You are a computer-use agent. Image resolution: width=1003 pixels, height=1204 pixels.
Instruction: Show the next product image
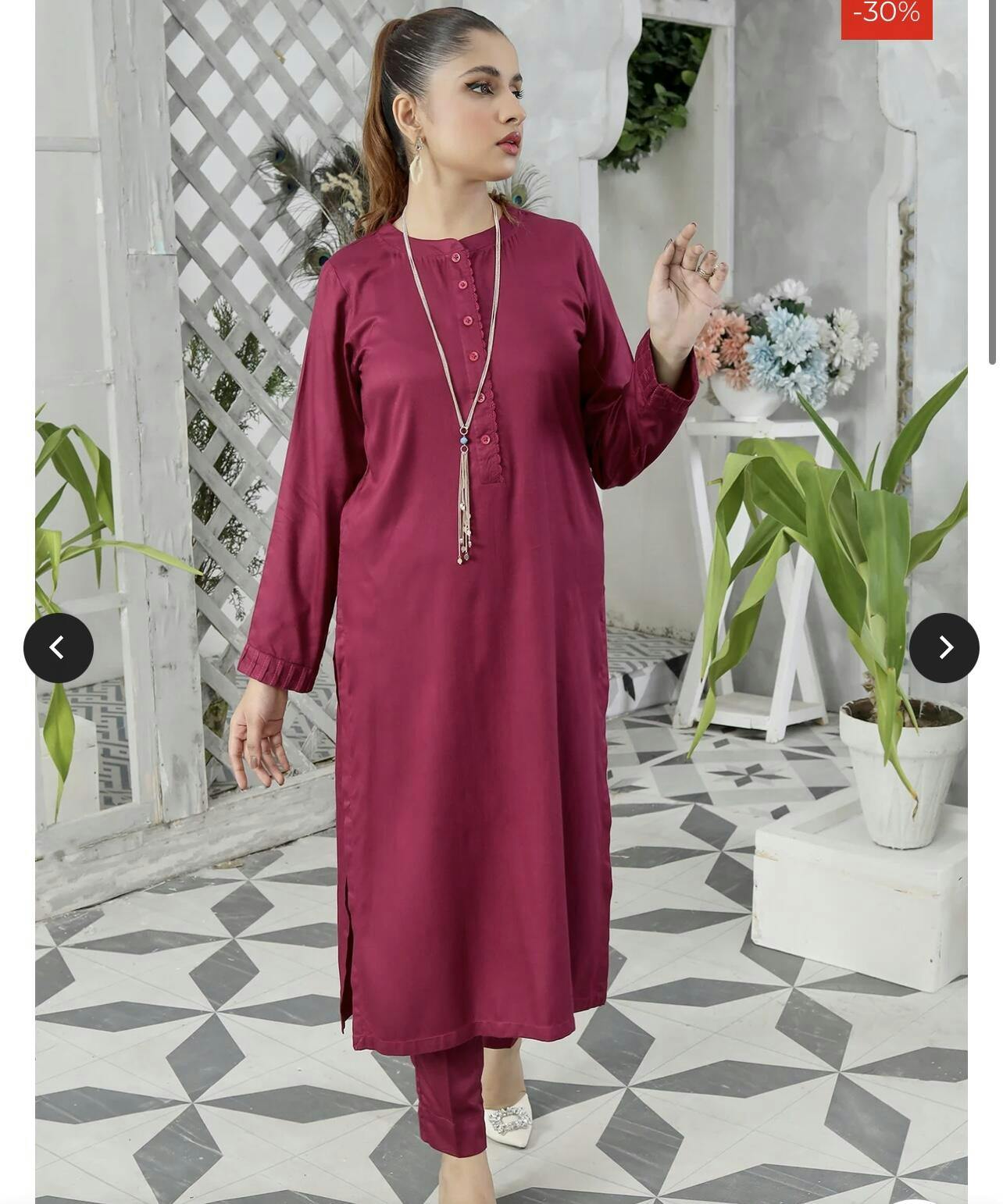[x=944, y=648]
